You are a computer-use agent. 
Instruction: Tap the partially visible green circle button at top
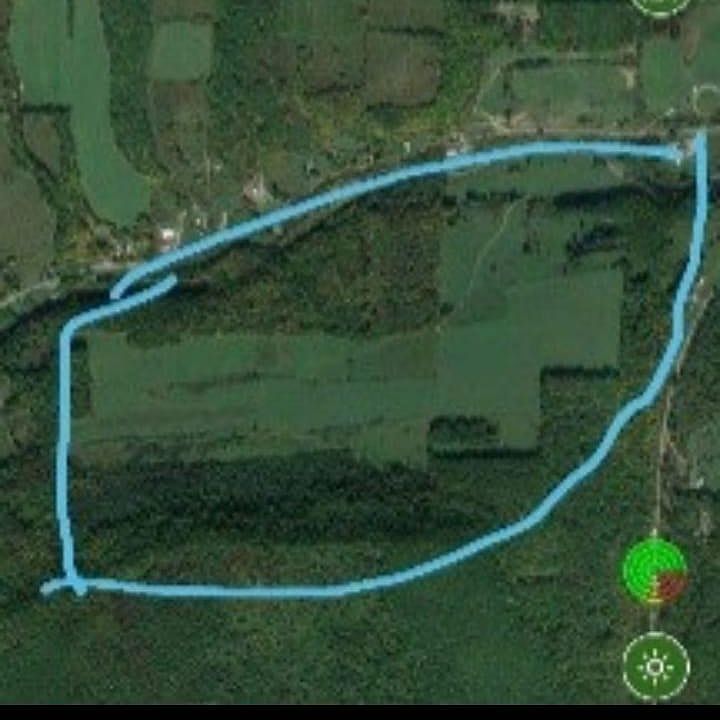tap(661, 6)
